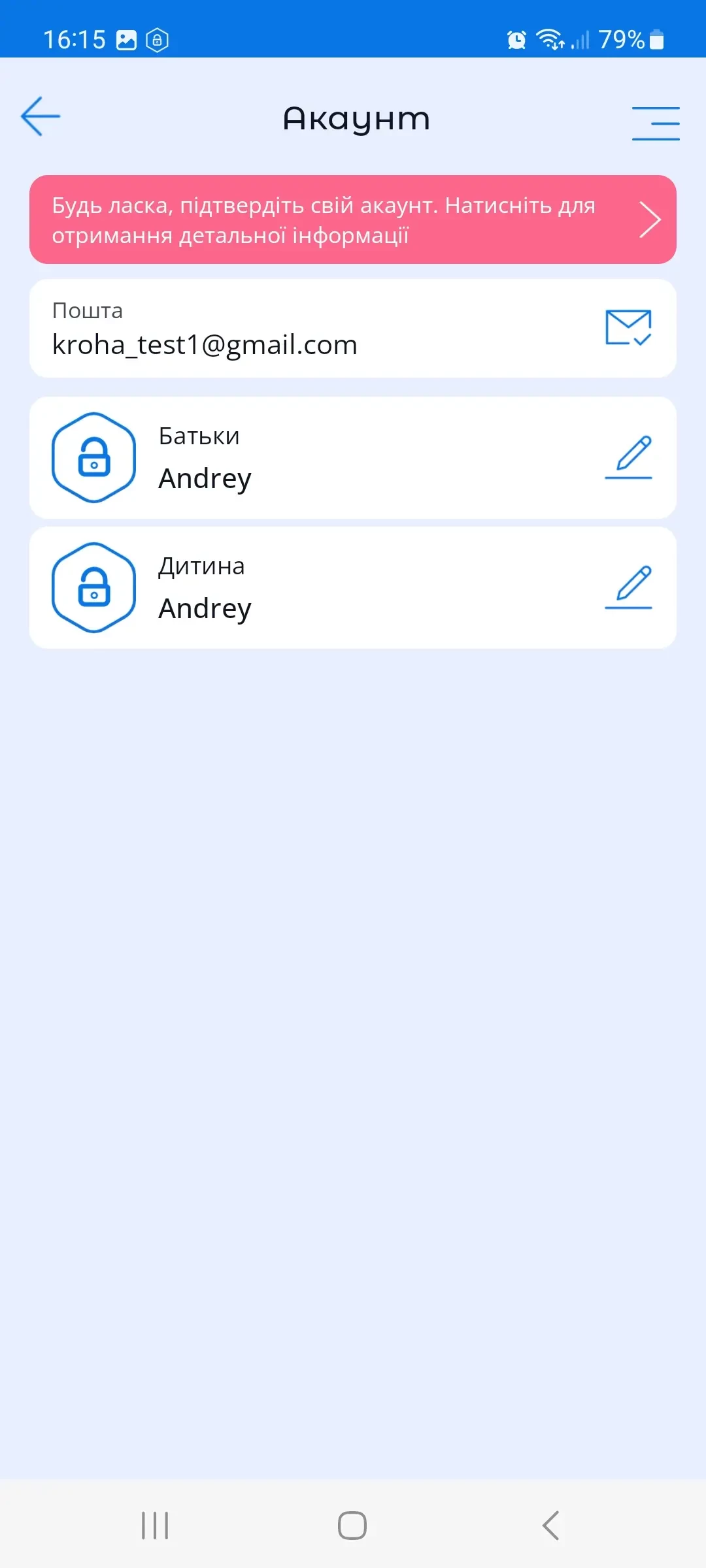Tap the lock icon beside Дитина
706x1568 pixels.
[x=94, y=587]
